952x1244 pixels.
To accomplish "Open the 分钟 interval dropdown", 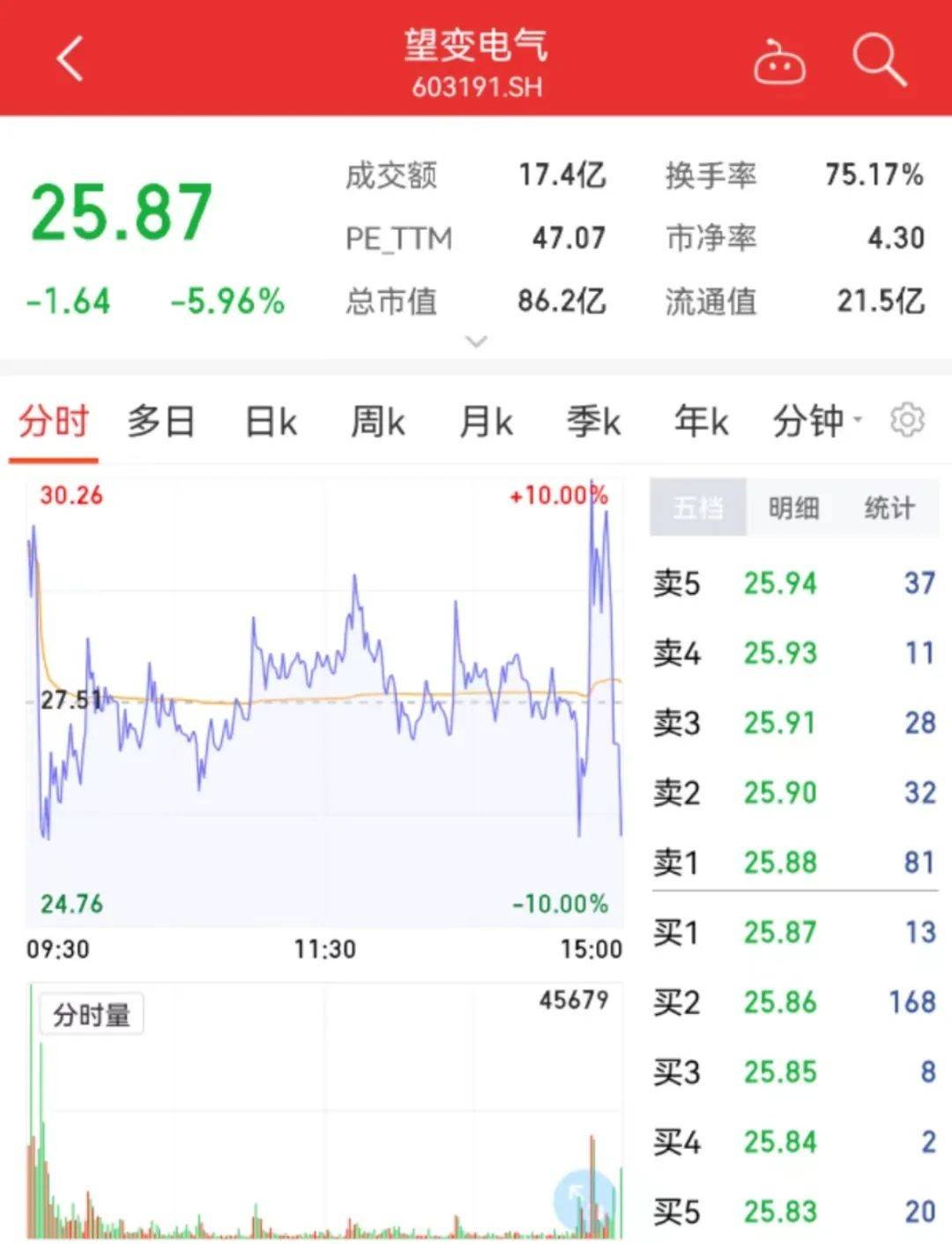I will 816,421.
